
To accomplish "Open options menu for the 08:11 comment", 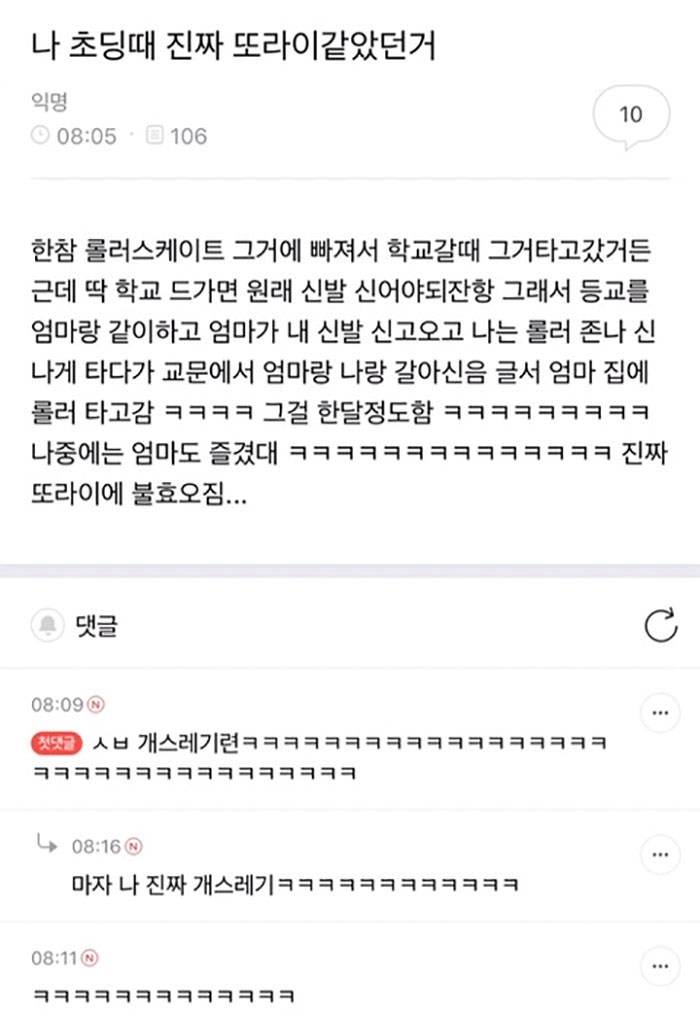I will pyautogui.click(x=660, y=966).
